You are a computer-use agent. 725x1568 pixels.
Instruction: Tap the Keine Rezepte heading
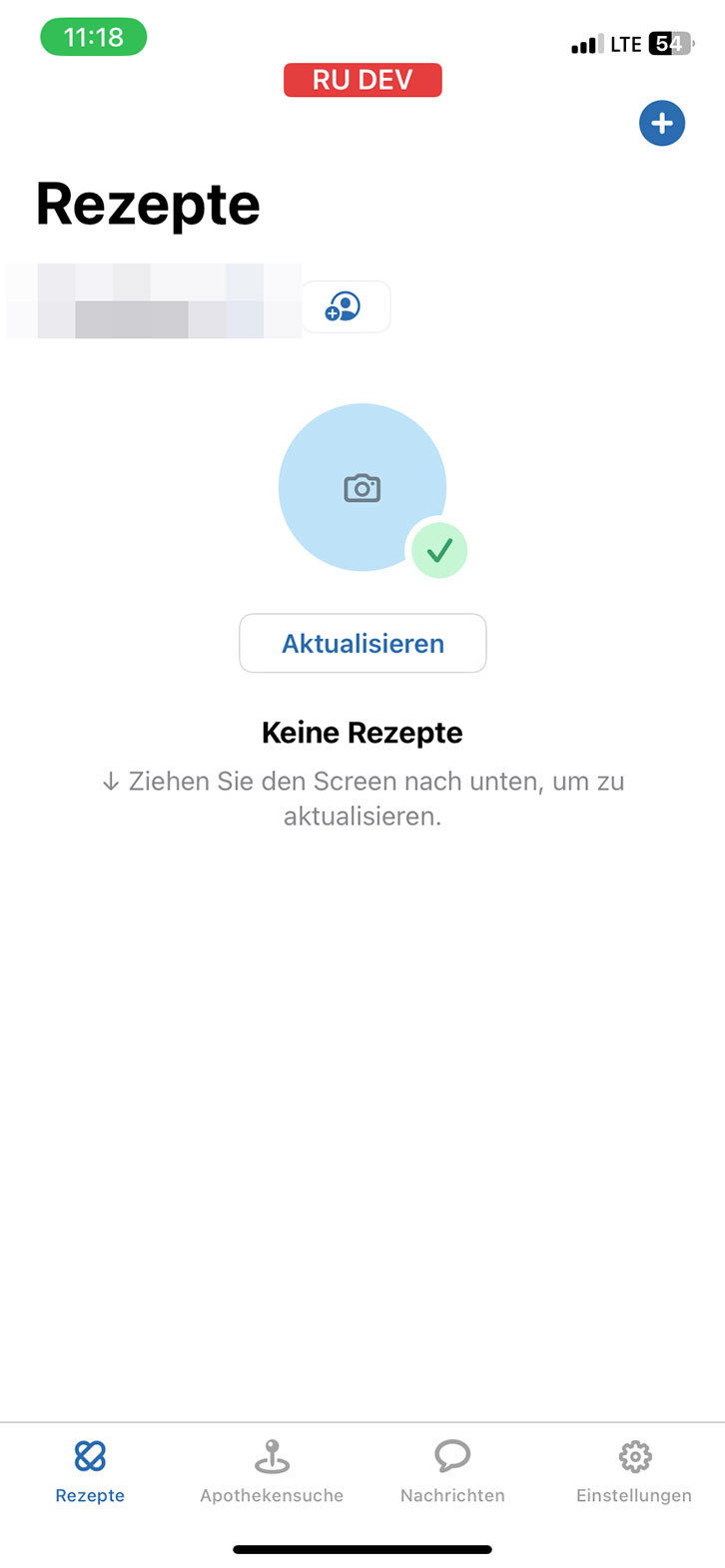pyautogui.click(x=362, y=732)
